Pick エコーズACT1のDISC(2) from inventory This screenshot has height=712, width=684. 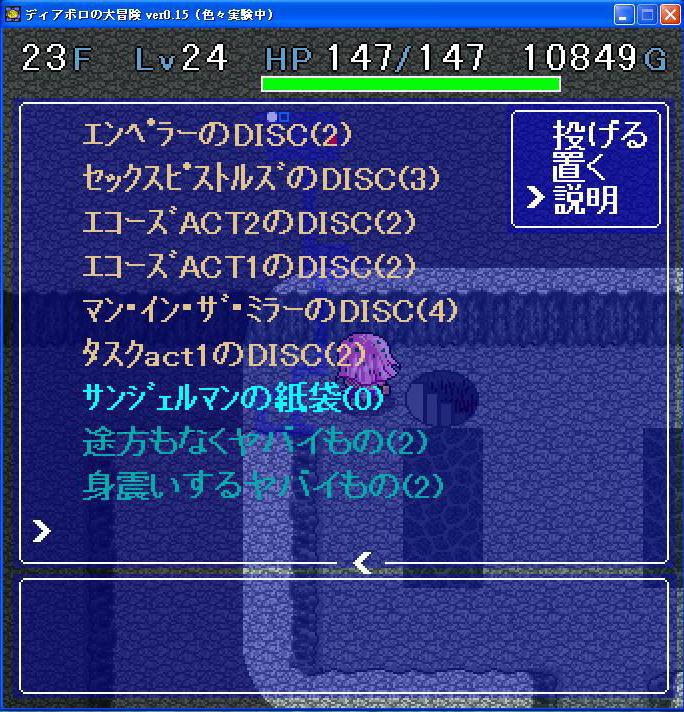pyautogui.click(x=249, y=267)
